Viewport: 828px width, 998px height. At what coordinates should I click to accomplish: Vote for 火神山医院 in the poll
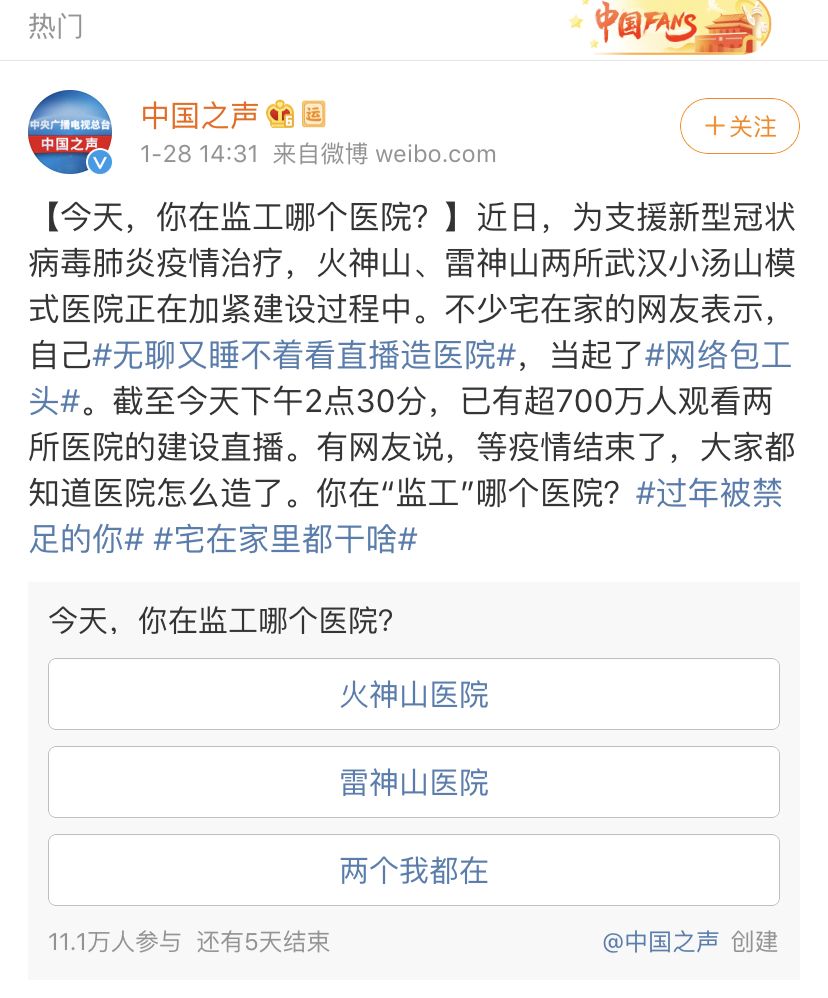tap(414, 694)
